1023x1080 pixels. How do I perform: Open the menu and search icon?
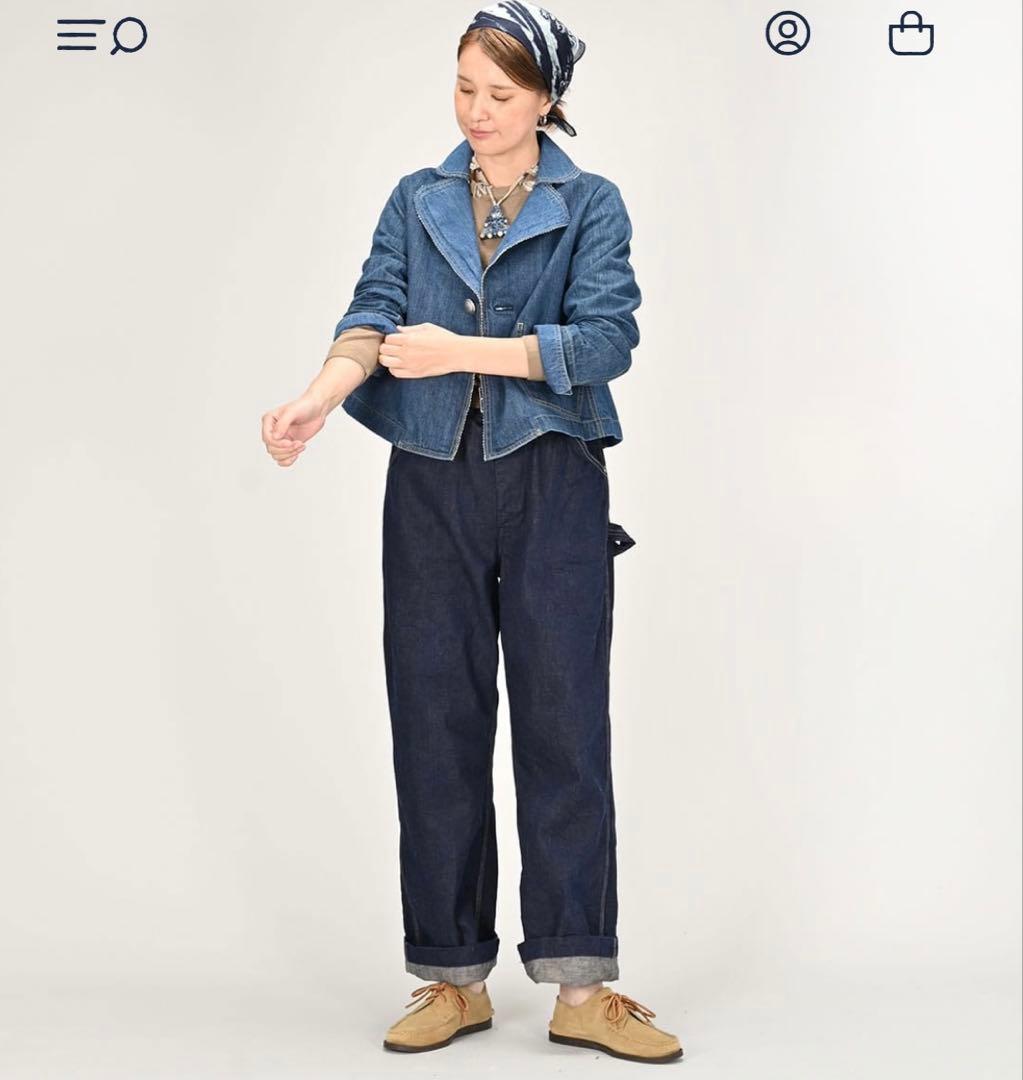101,35
